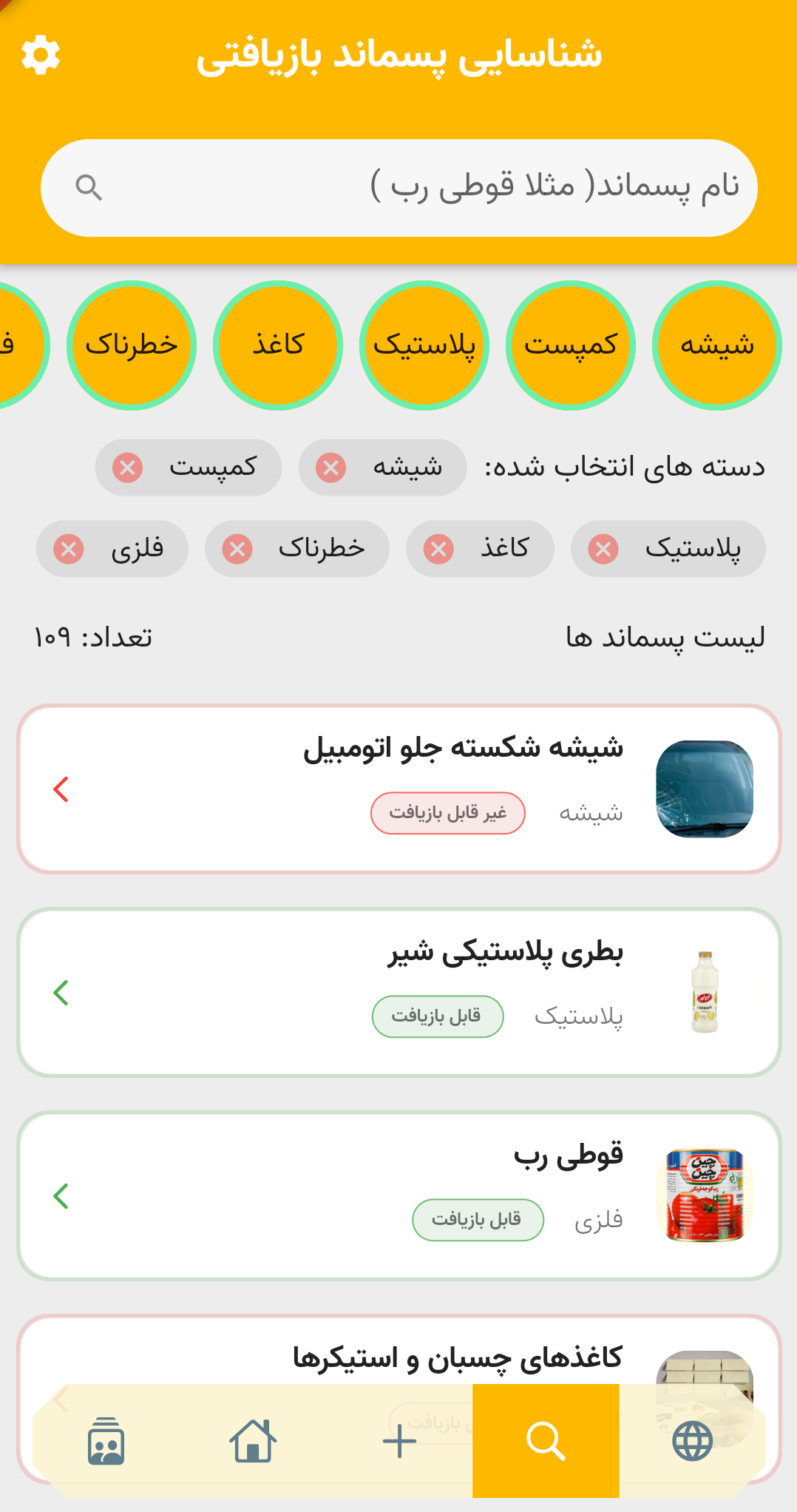The image size is (797, 1512).
Task: Remove the فلزی selected category chip
Action: (x=69, y=549)
